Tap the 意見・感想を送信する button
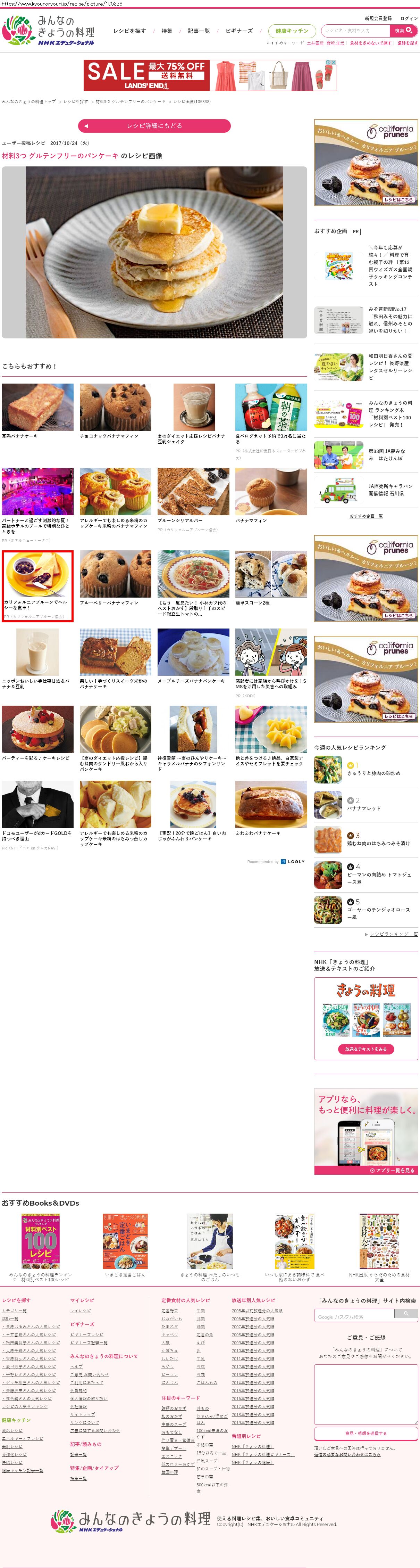The height and width of the screenshot is (1568, 420). (x=366, y=1434)
